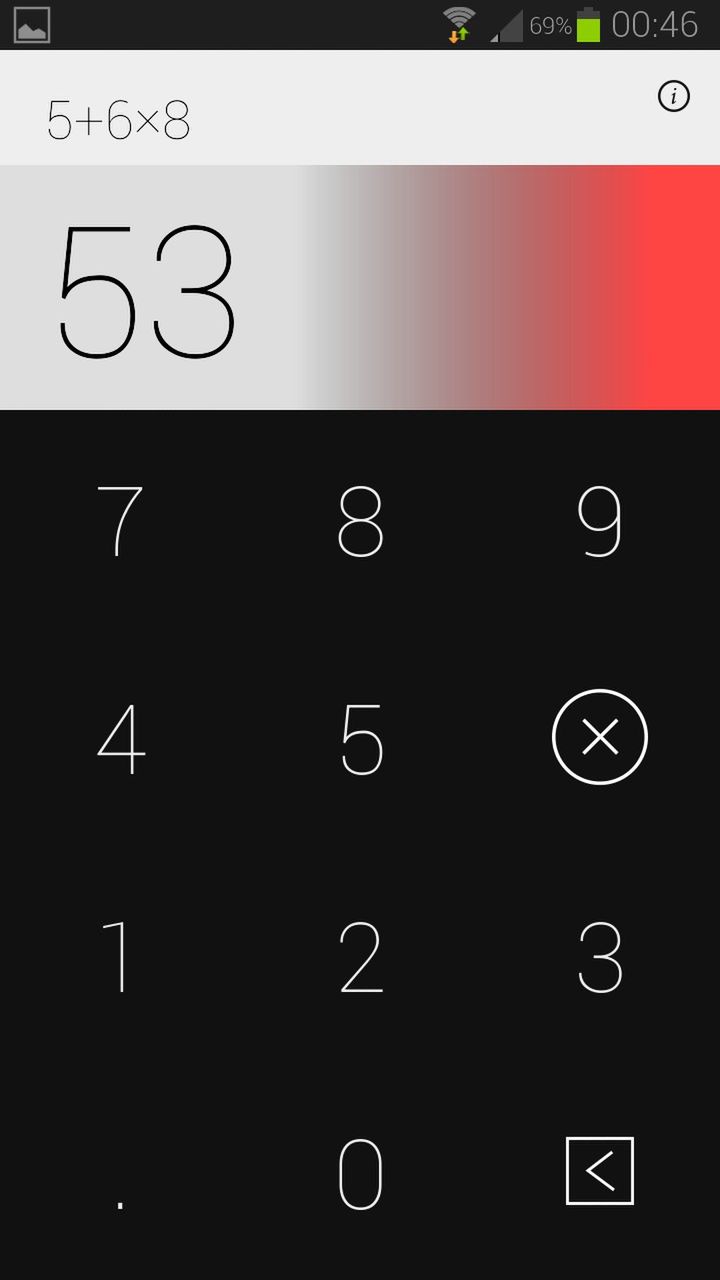Image resolution: width=720 pixels, height=1280 pixels.
Task: Input the digit 3
Action: (600, 956)
